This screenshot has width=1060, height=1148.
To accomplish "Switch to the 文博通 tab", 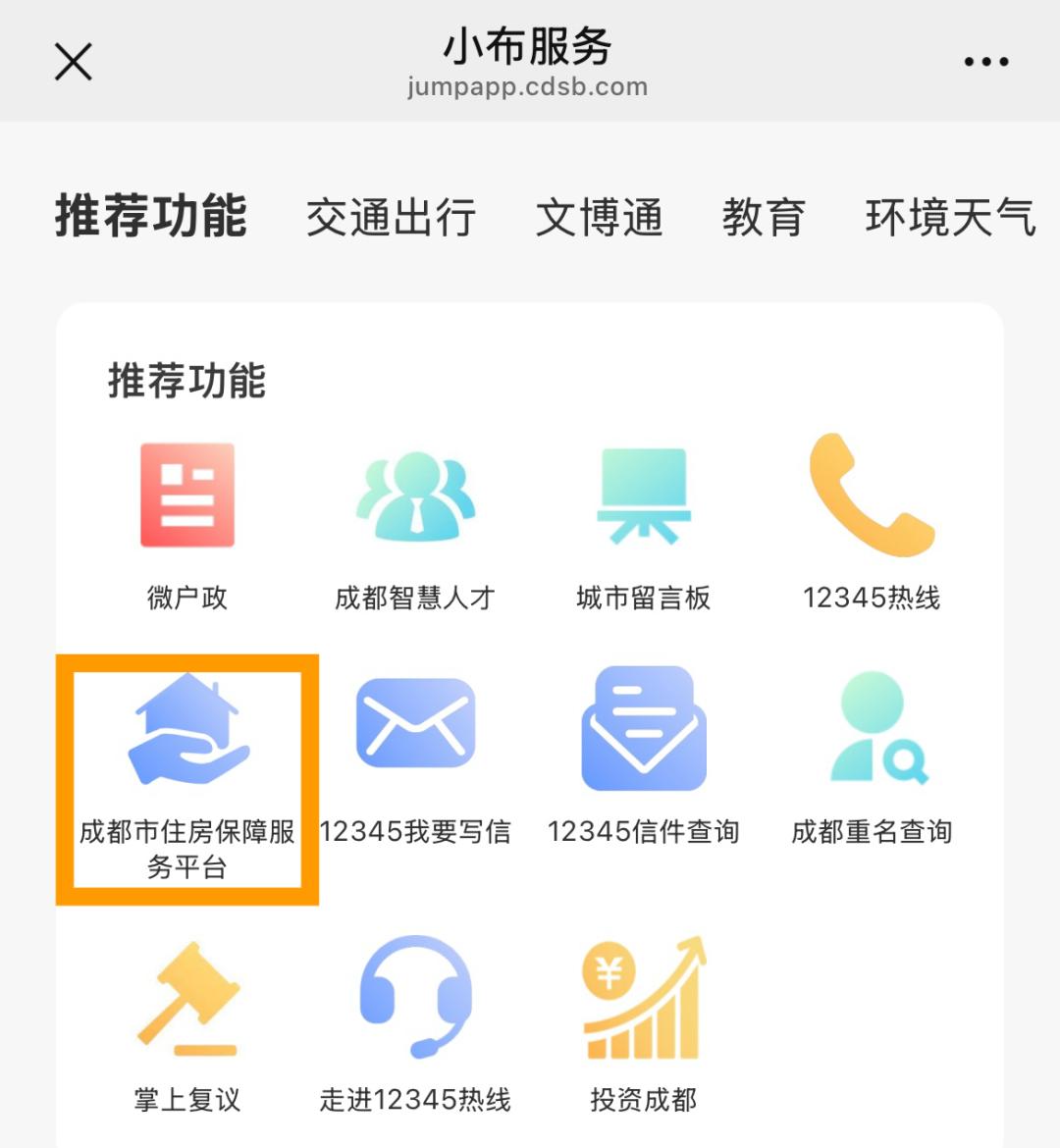I will point(600,218).
